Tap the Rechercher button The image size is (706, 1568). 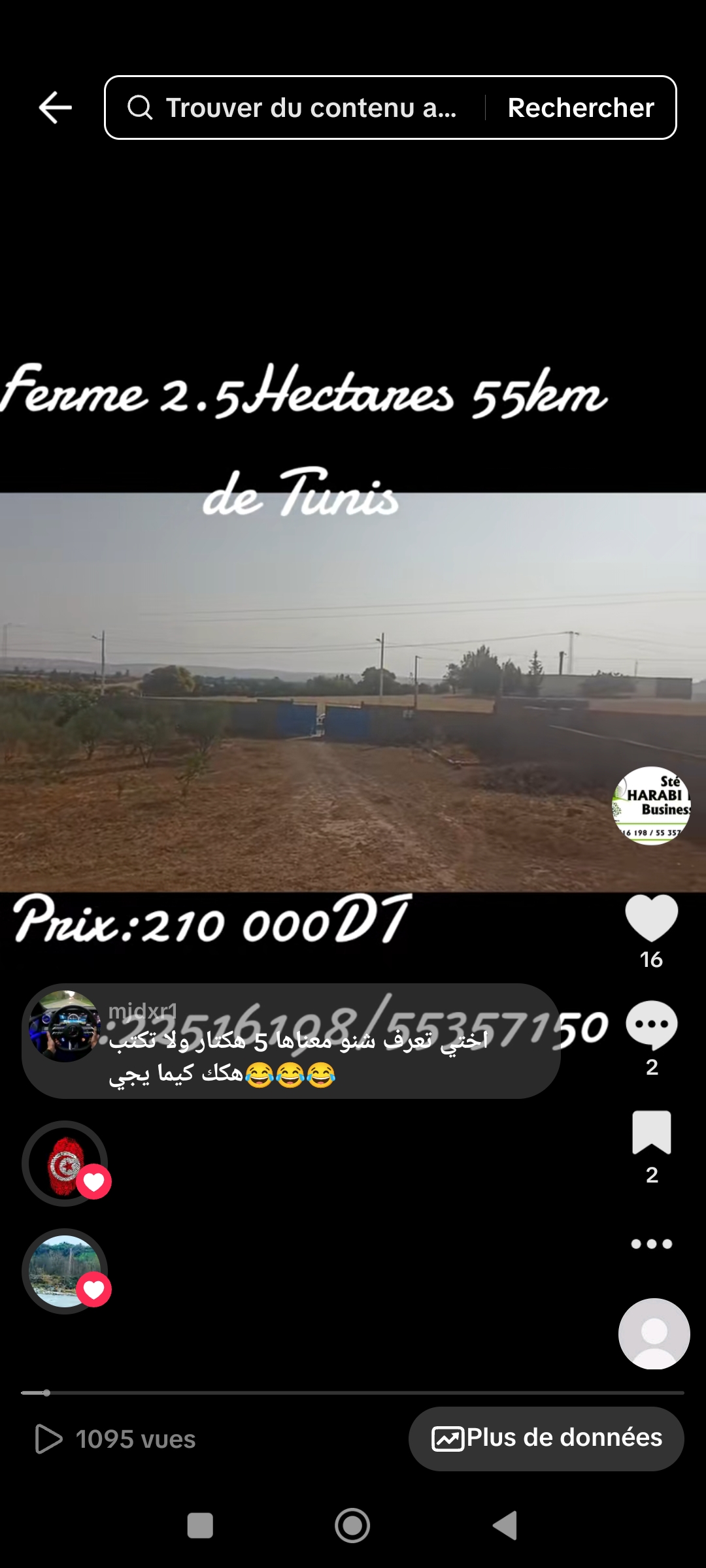pos(580,108)
